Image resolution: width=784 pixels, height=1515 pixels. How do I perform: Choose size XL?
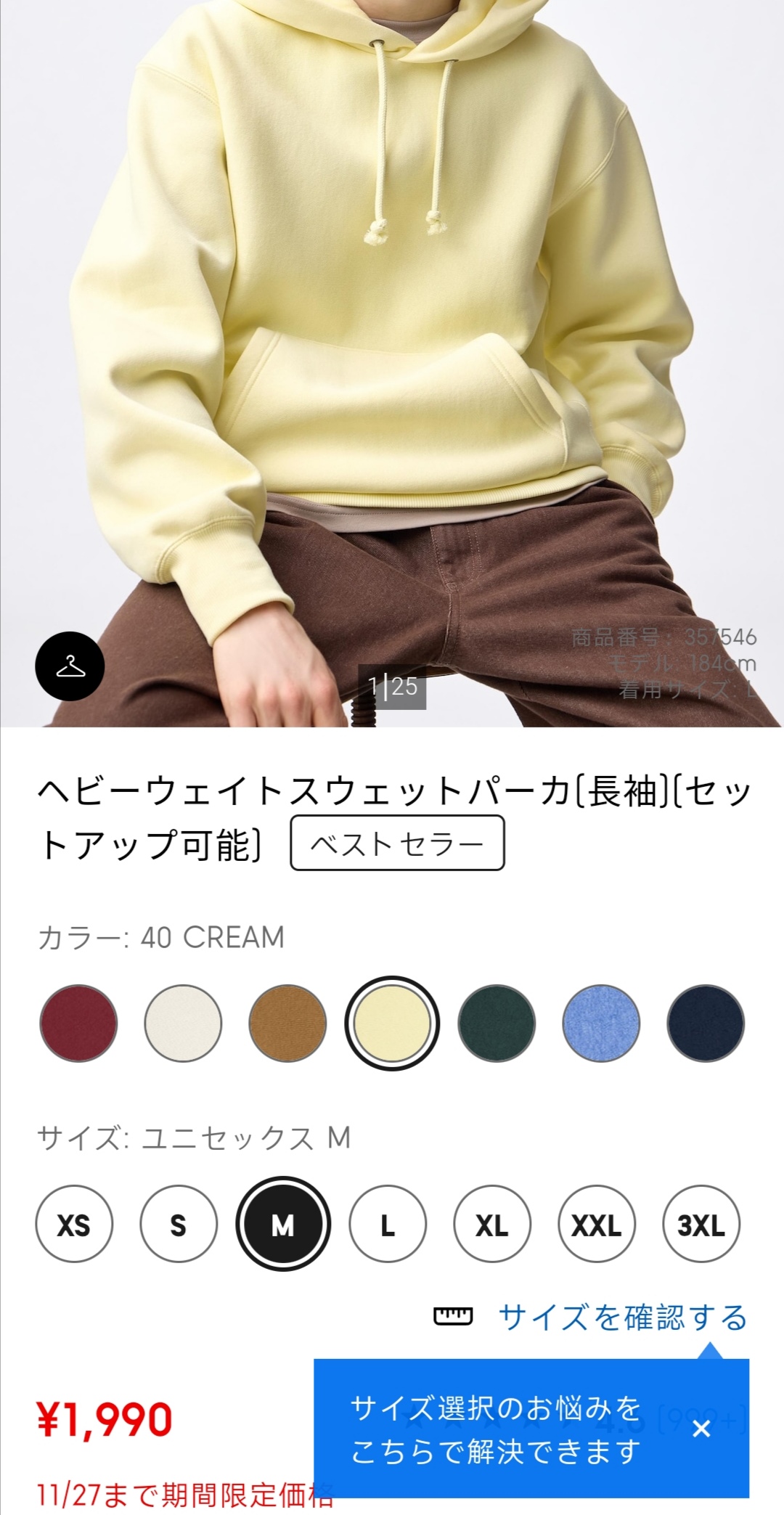coord(492,1226)
